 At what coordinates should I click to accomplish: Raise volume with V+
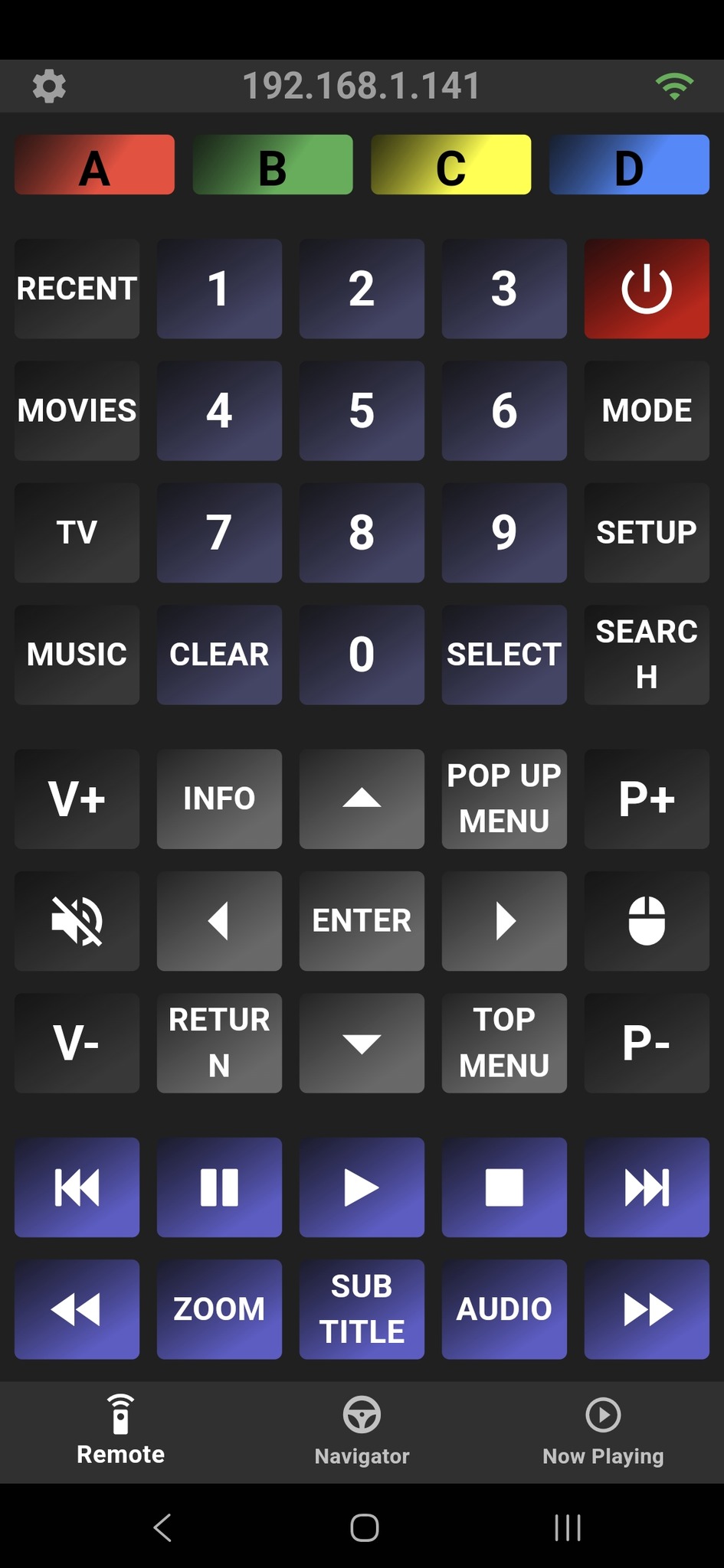coord(77,799)
